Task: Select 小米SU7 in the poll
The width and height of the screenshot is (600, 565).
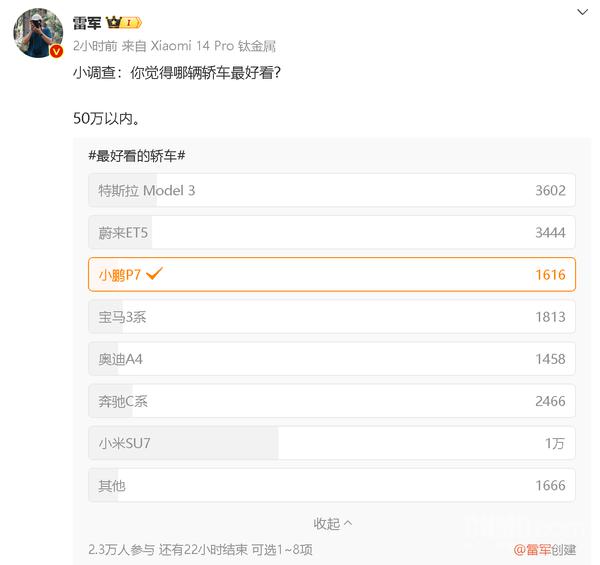Action: click(332, 443)
